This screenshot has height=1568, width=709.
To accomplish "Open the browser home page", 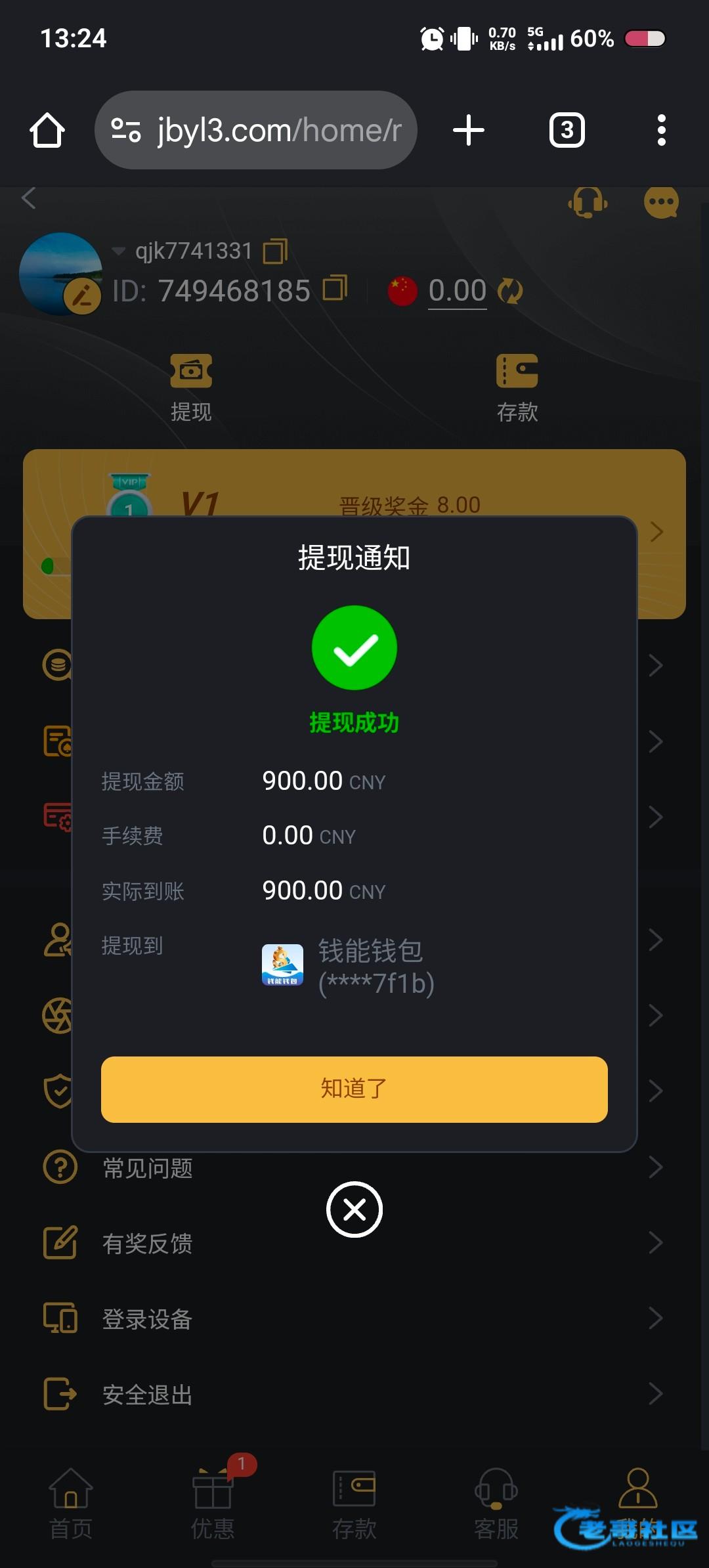I will [x=47, y=130].
